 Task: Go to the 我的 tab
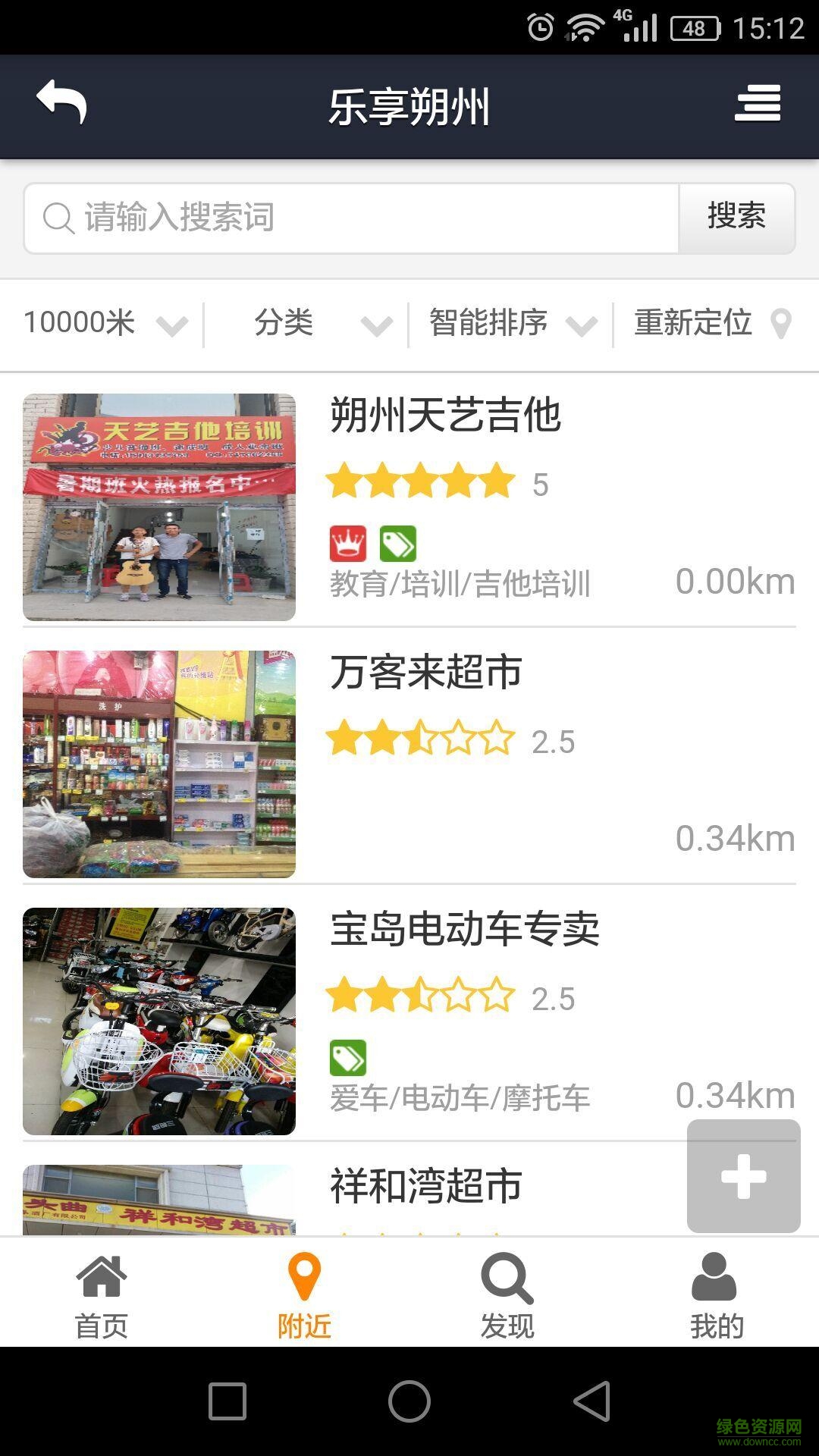(x=716, y=1295)
